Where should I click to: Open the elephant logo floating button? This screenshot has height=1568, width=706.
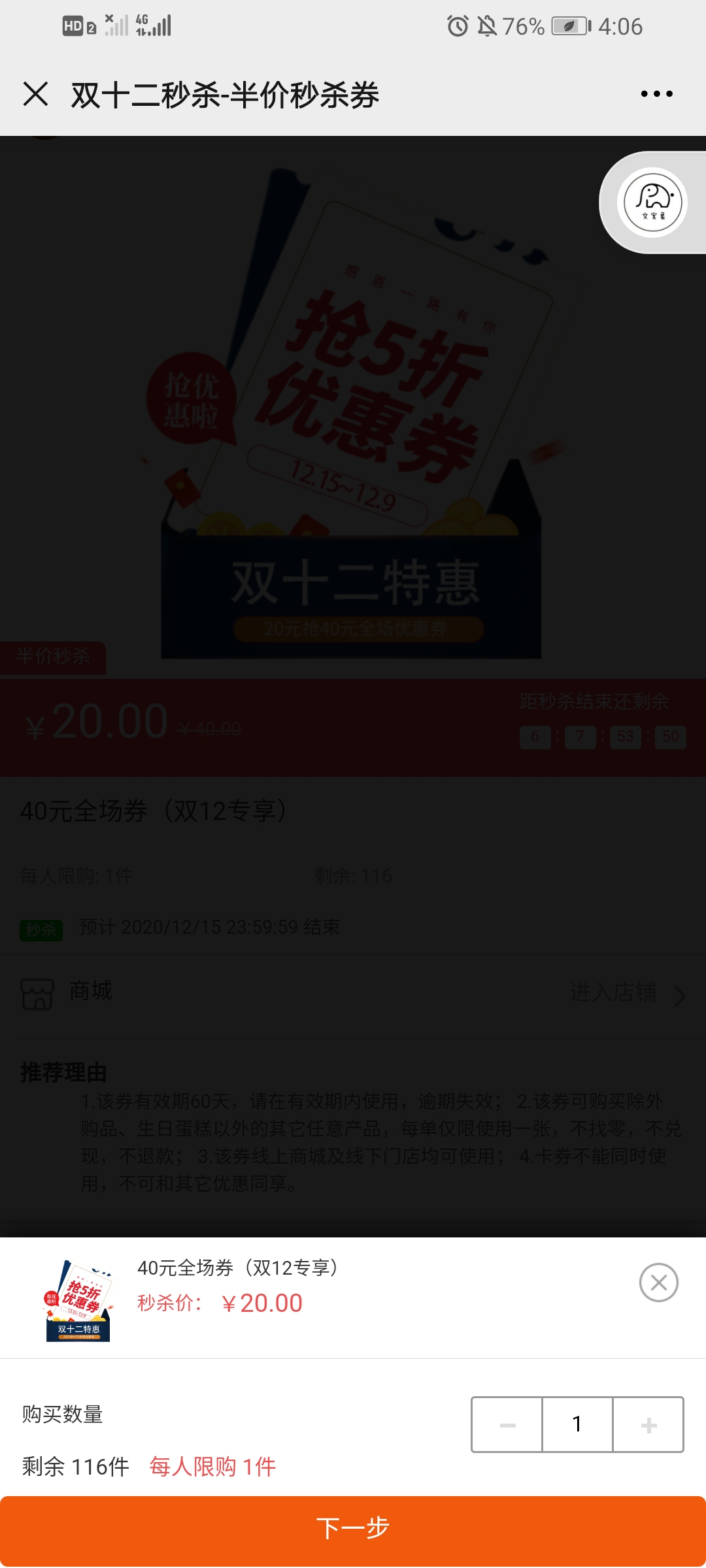pyautogui.click(x=652, y=202)
